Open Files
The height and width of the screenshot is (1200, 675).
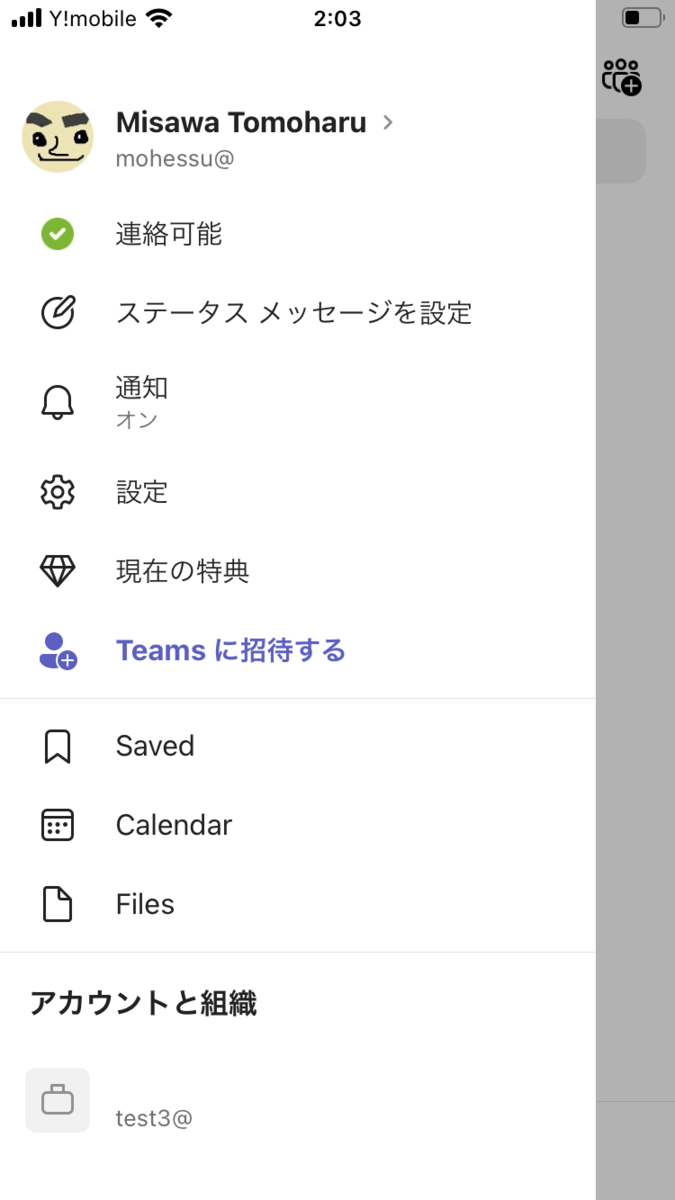145,904
